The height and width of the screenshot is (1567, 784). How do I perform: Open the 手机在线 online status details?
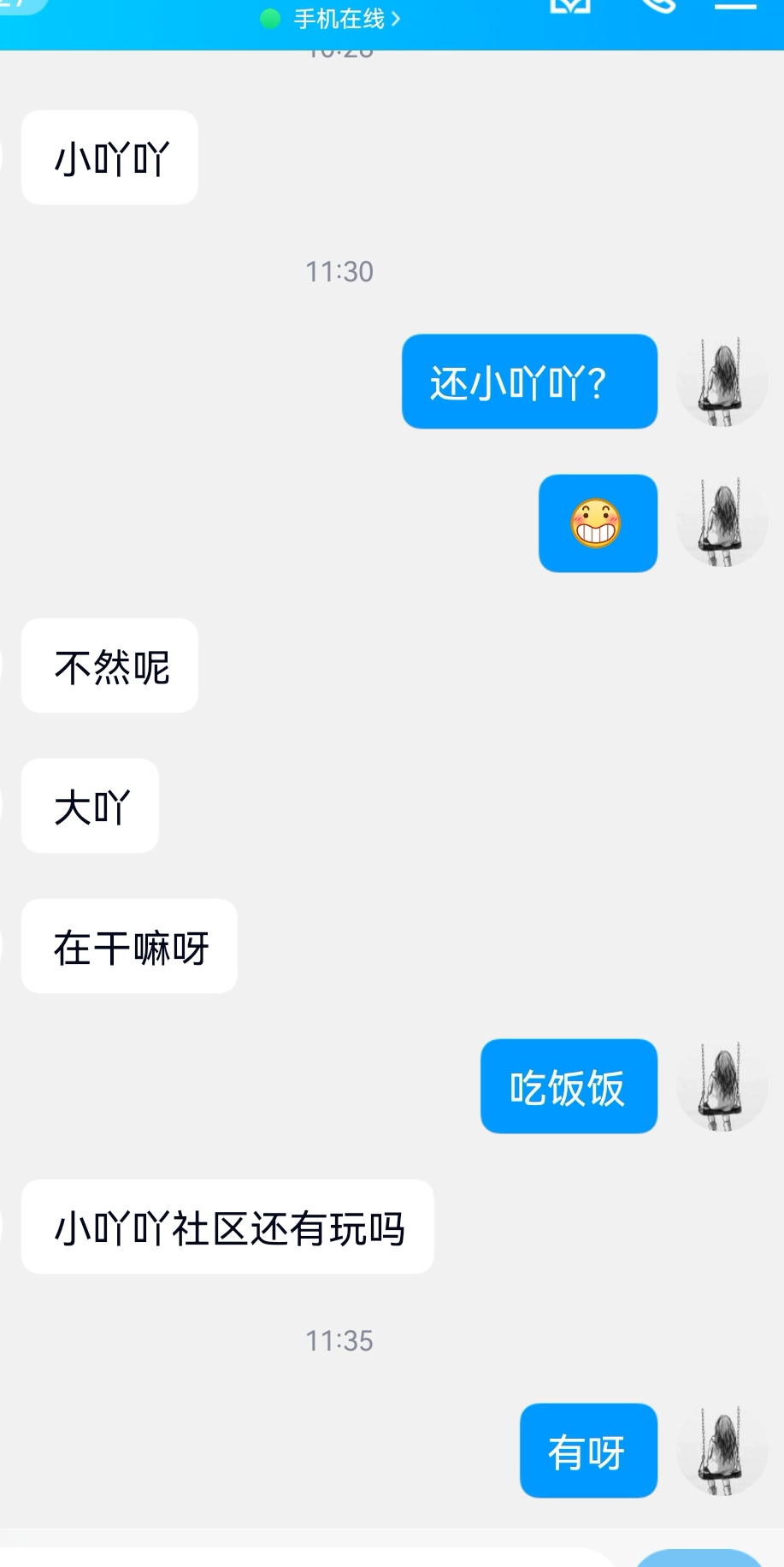(339, 19)
